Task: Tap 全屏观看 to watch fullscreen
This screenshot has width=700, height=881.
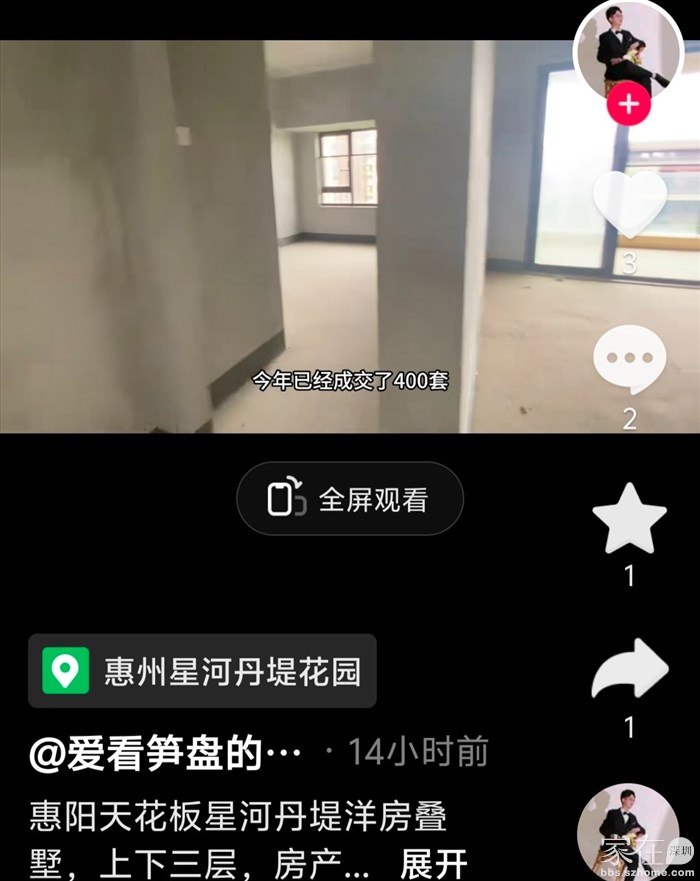Action: (350, 499)
